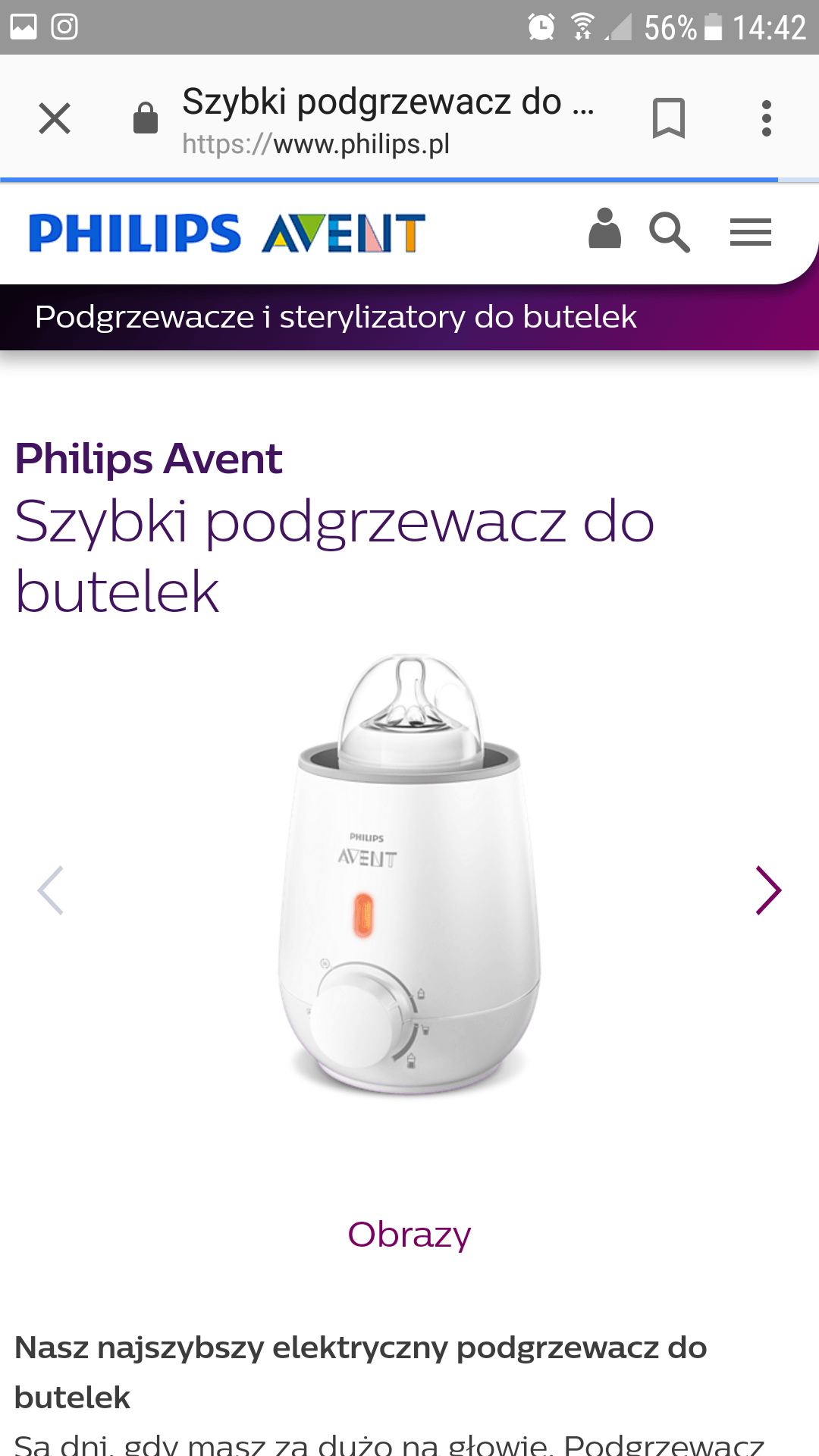Open the Obrazy image gallery link
Image resolution: width=819 pixels, height=1456 pixels.
409,1235
